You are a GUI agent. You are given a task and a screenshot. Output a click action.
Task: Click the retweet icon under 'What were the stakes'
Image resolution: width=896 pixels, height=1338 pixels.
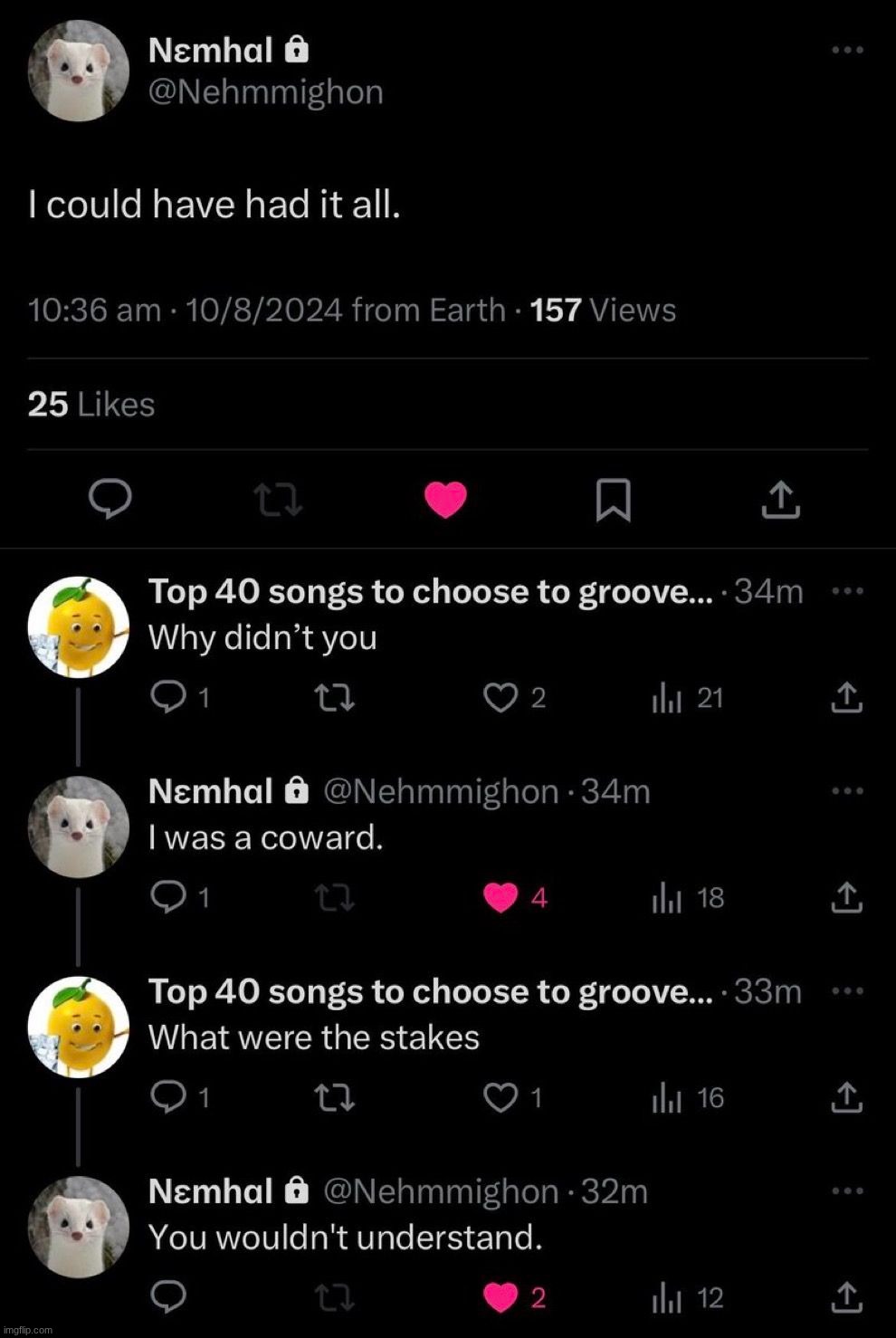pos(336,1098)
